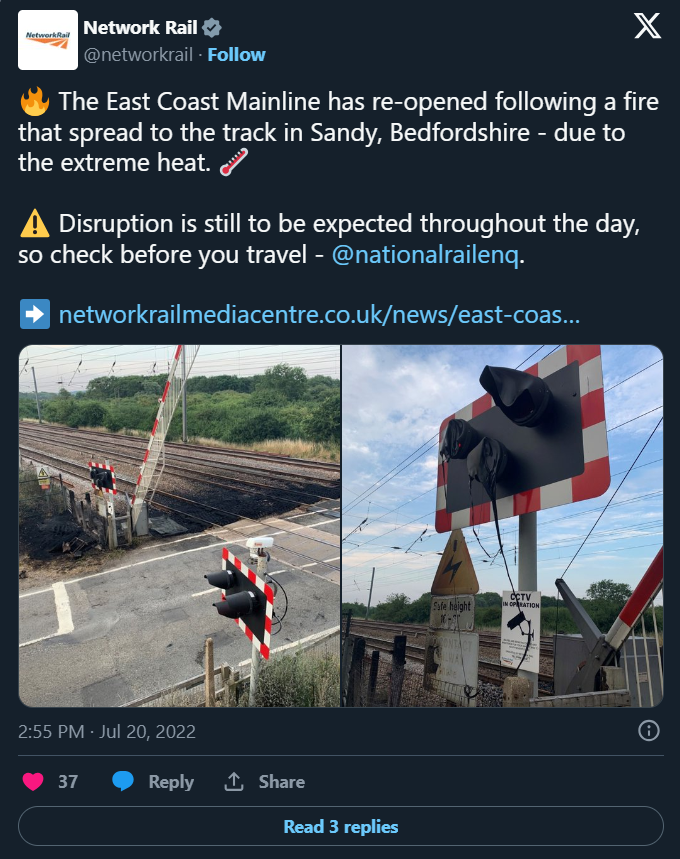Follow the Network Rail account

coord(236,54)
